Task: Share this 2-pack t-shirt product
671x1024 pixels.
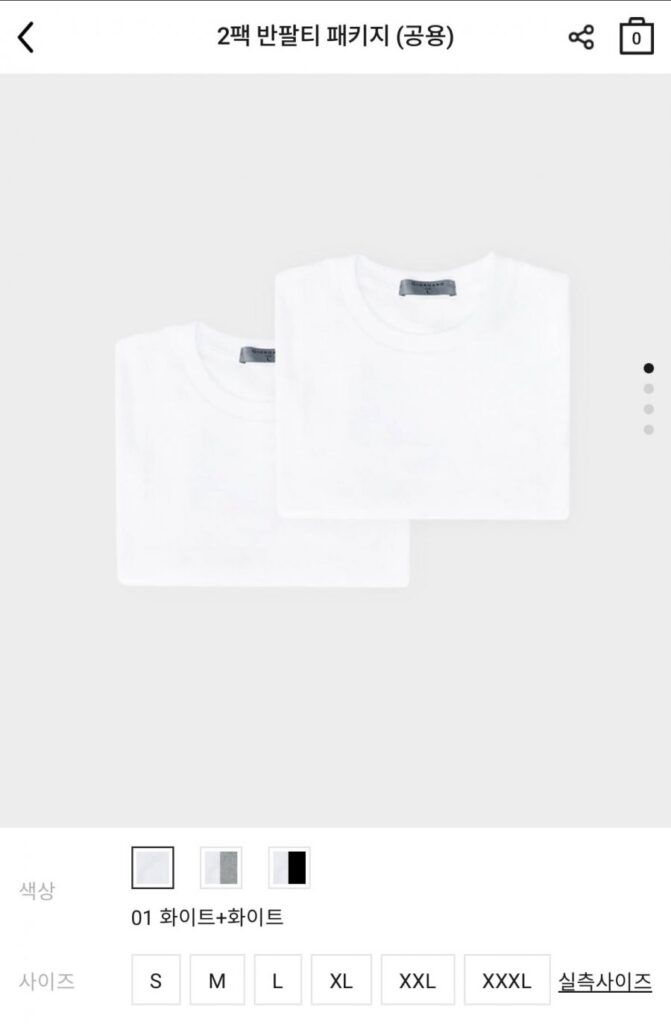Action: pyautogui.click(x=581, y=38)
